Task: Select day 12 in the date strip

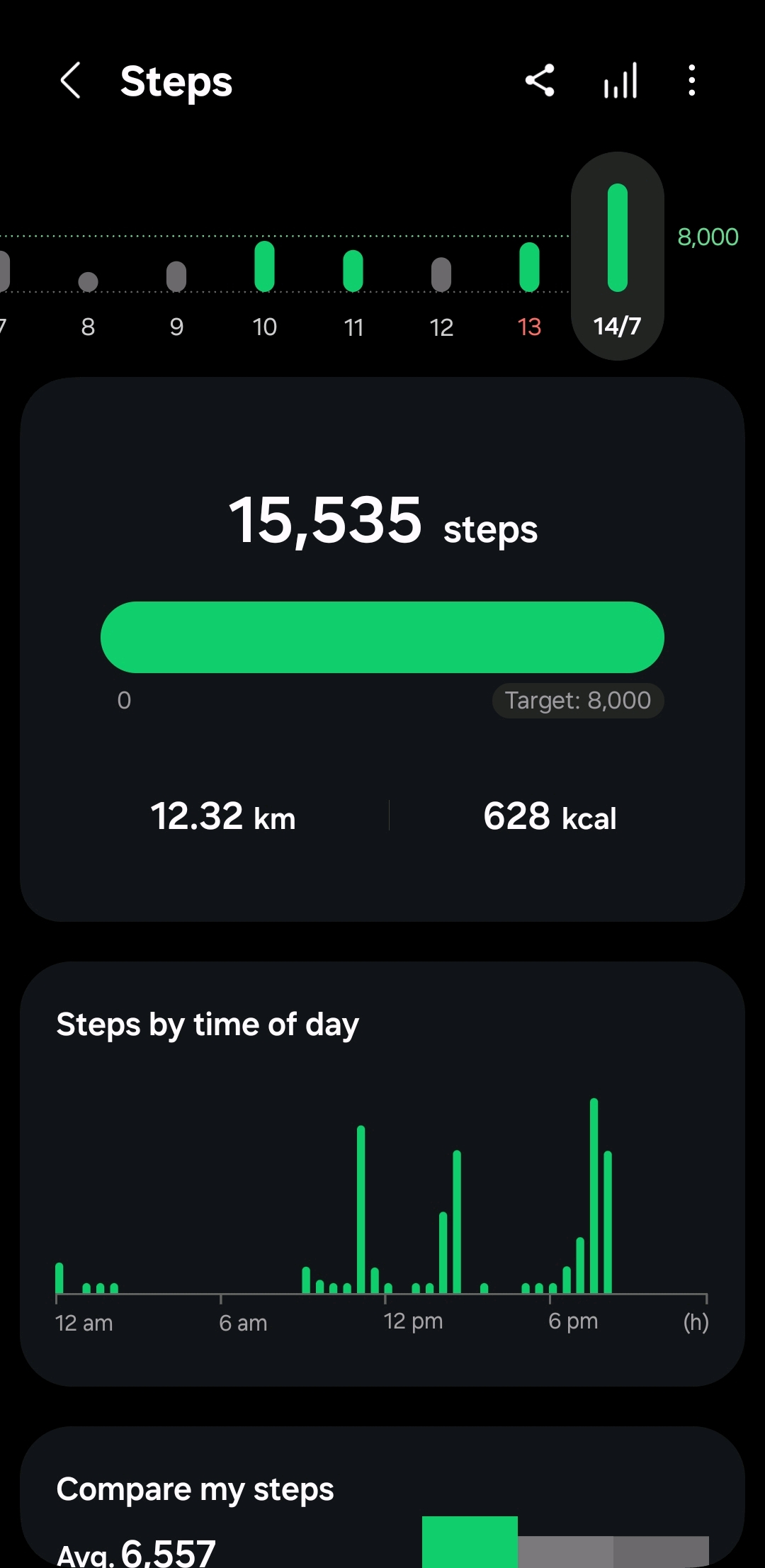Action: [x=441, y=298]
